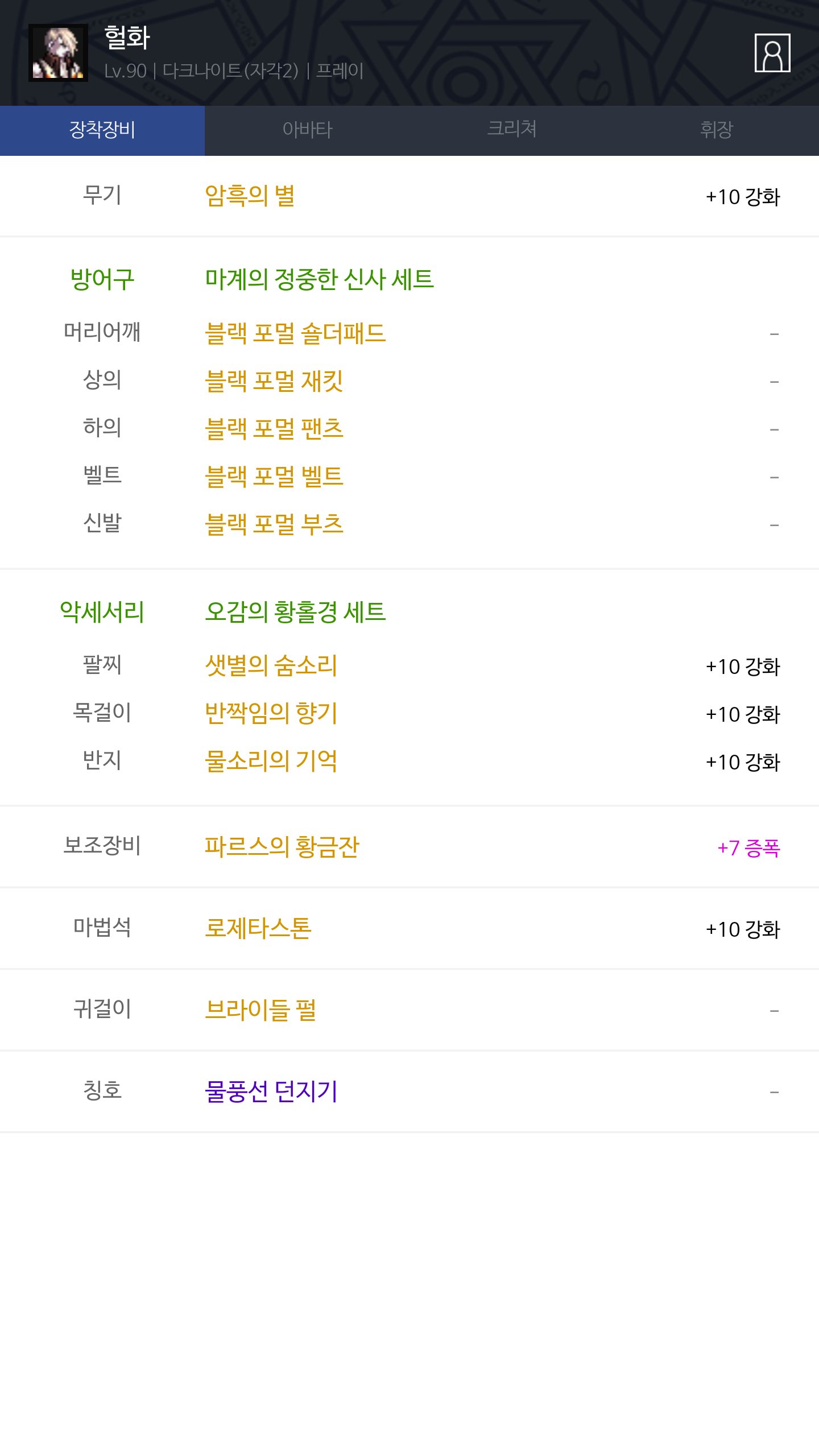View necklace item 반짝임의 향기
Image resolution: width=819 pixels, height=1456 pixels.
271,714
